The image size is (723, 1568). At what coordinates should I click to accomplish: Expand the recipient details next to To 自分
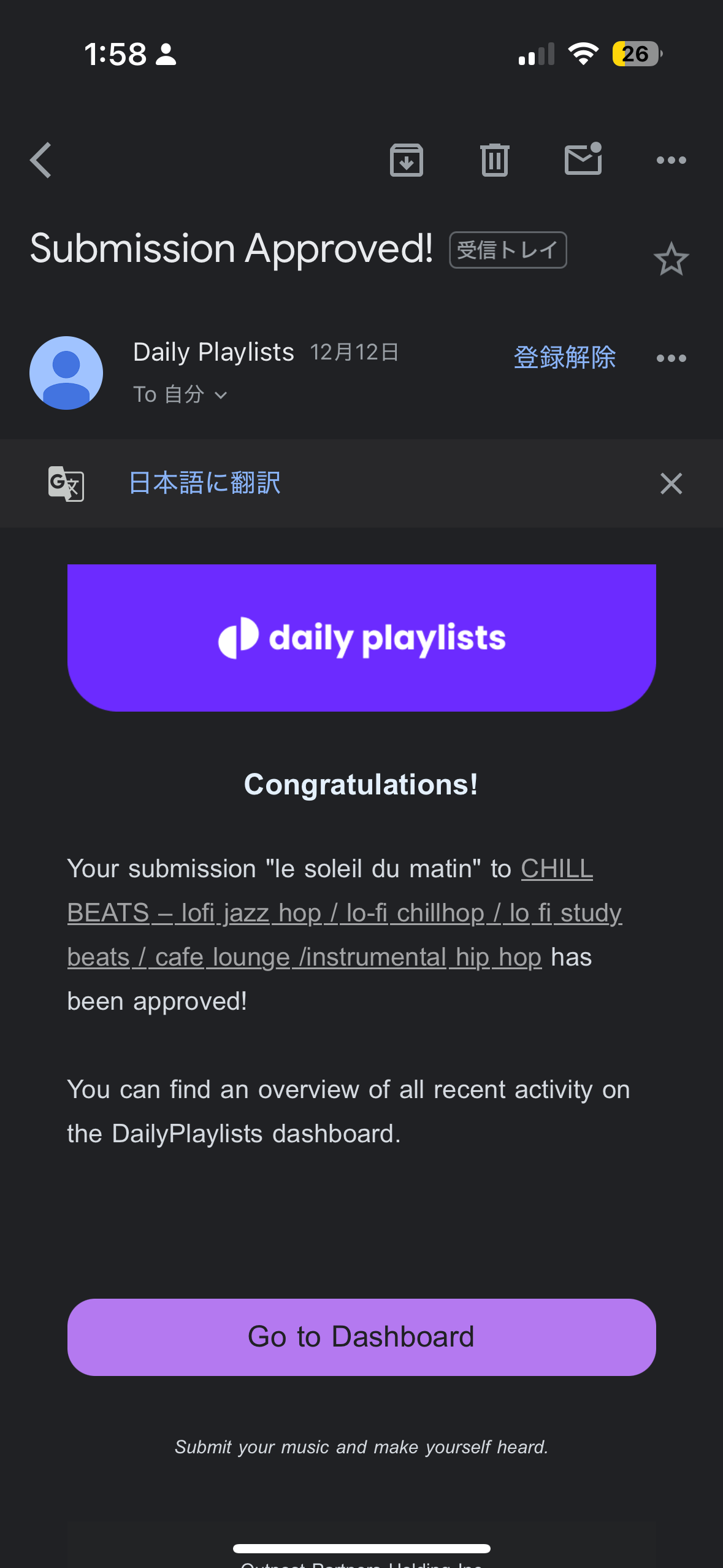tap(221, 396)
